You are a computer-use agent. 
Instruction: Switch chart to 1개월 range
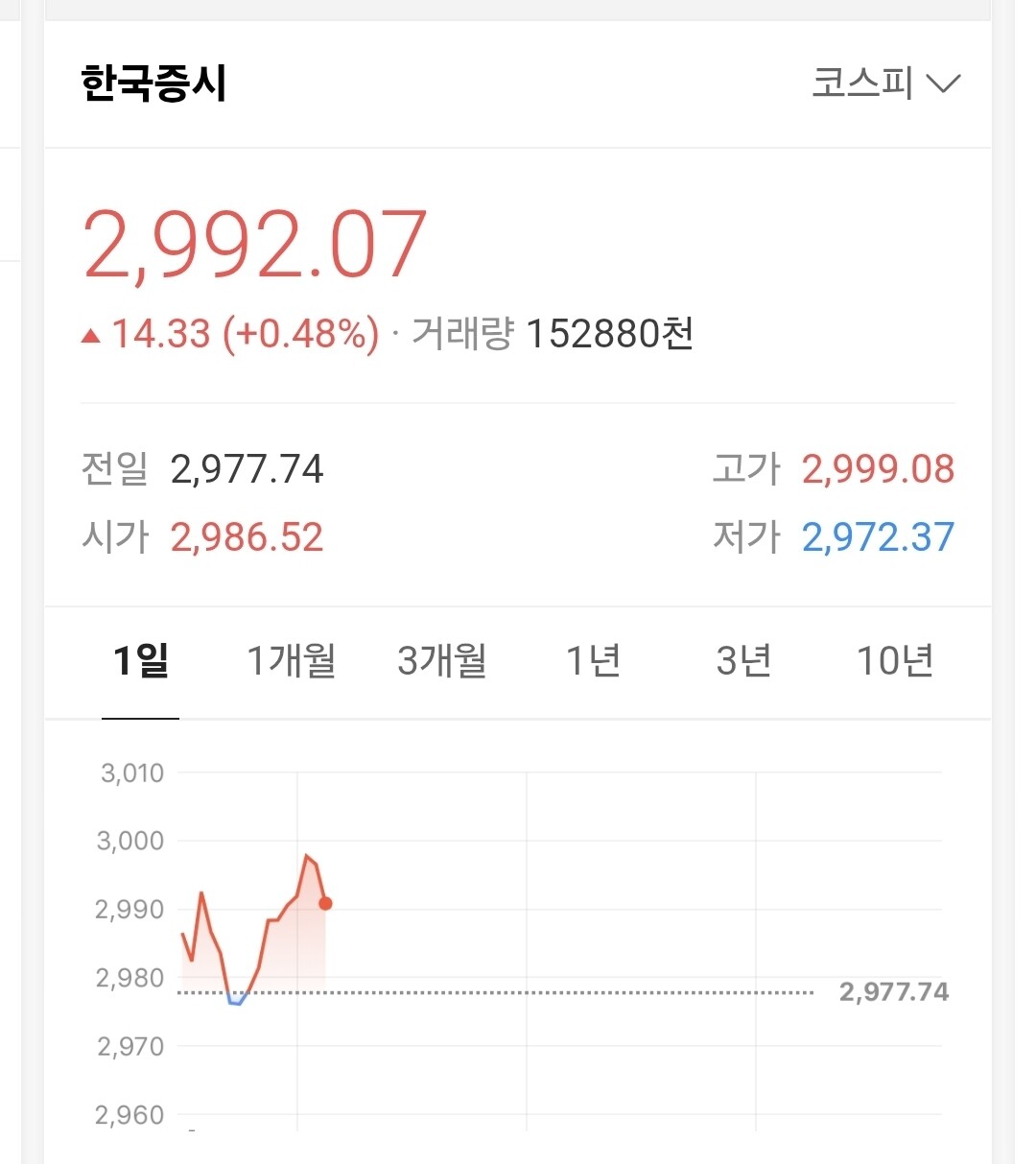(292, 661)
